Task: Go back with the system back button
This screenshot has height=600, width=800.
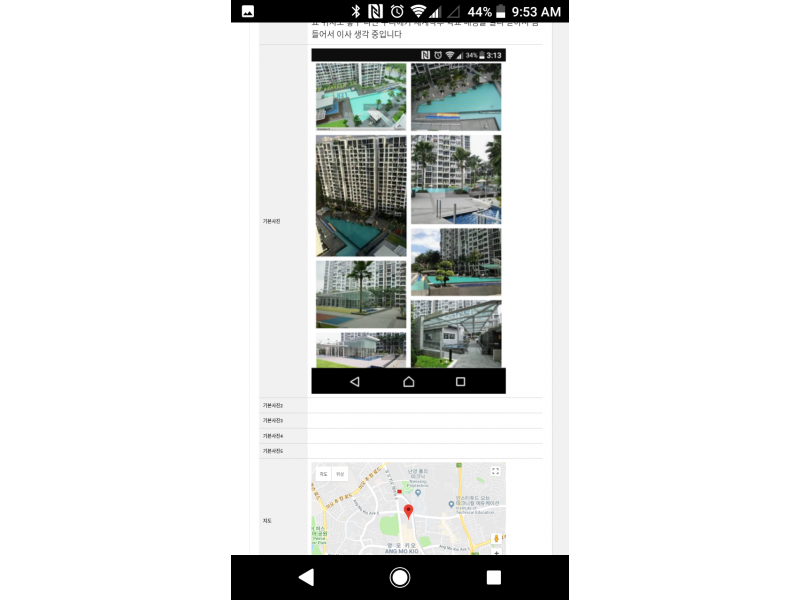Action: (x=306, y=577)
